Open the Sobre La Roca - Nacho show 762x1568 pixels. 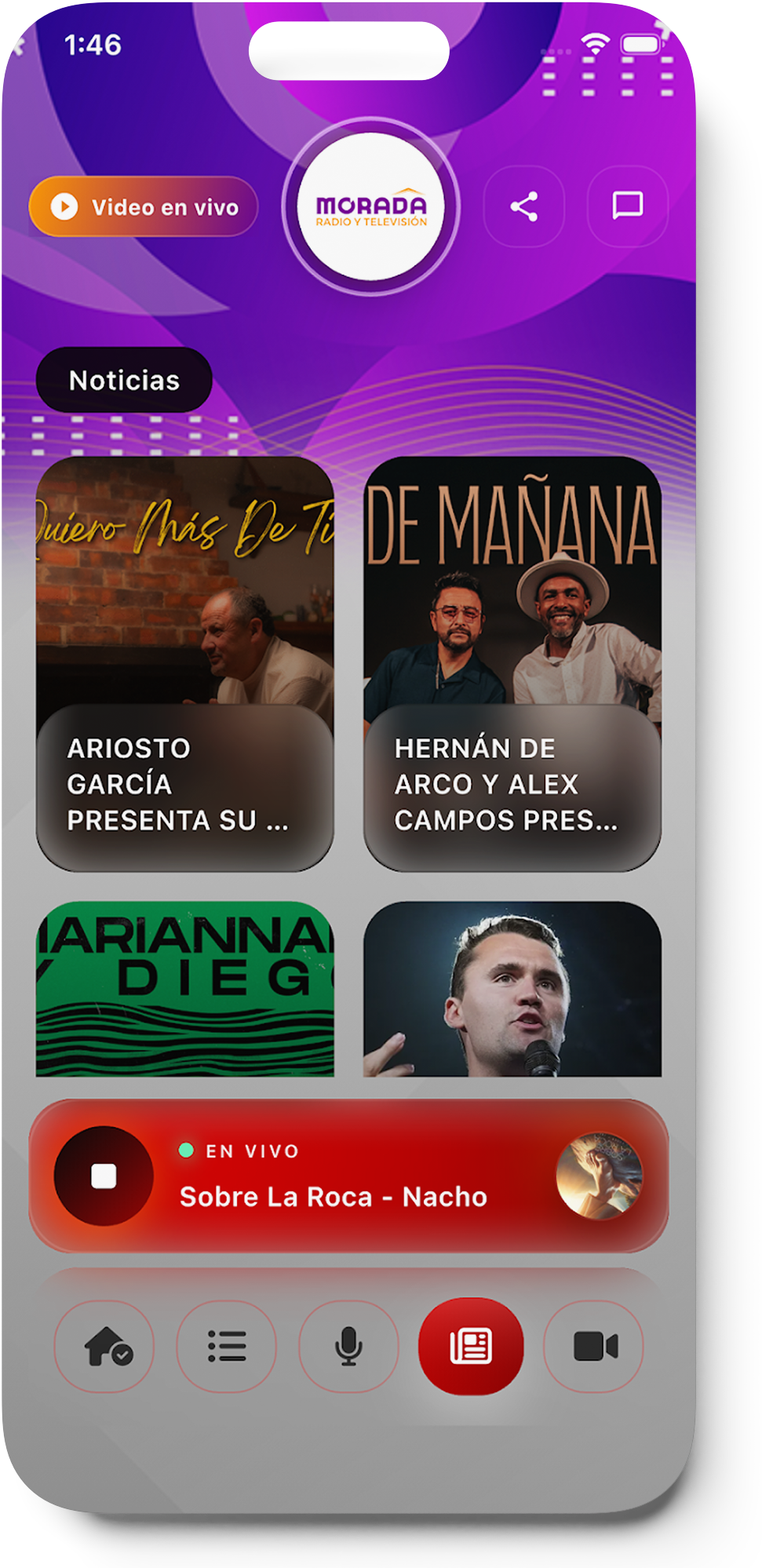tap(334, 1197)
